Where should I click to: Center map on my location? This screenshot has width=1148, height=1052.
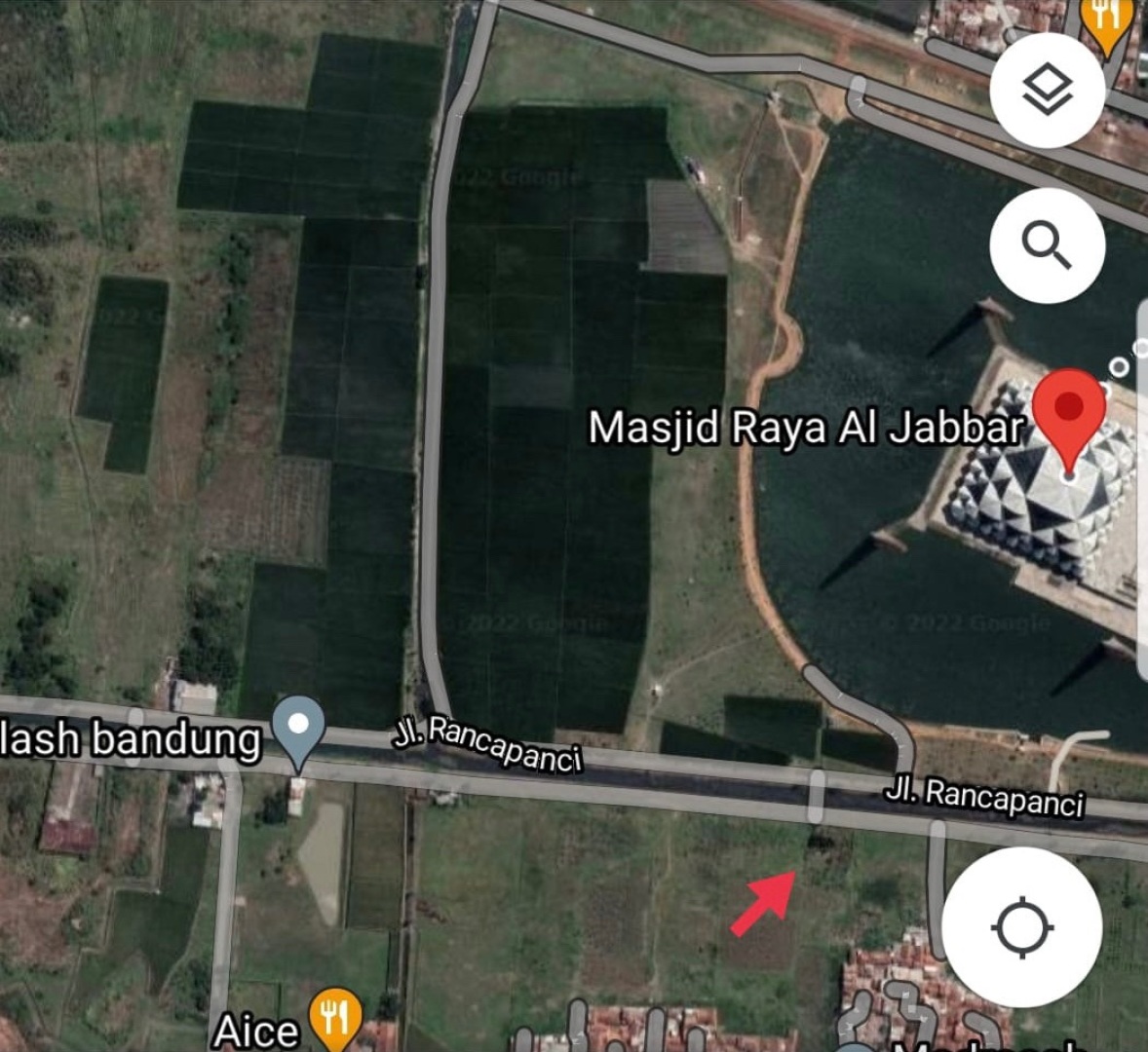coord(1022,927)
